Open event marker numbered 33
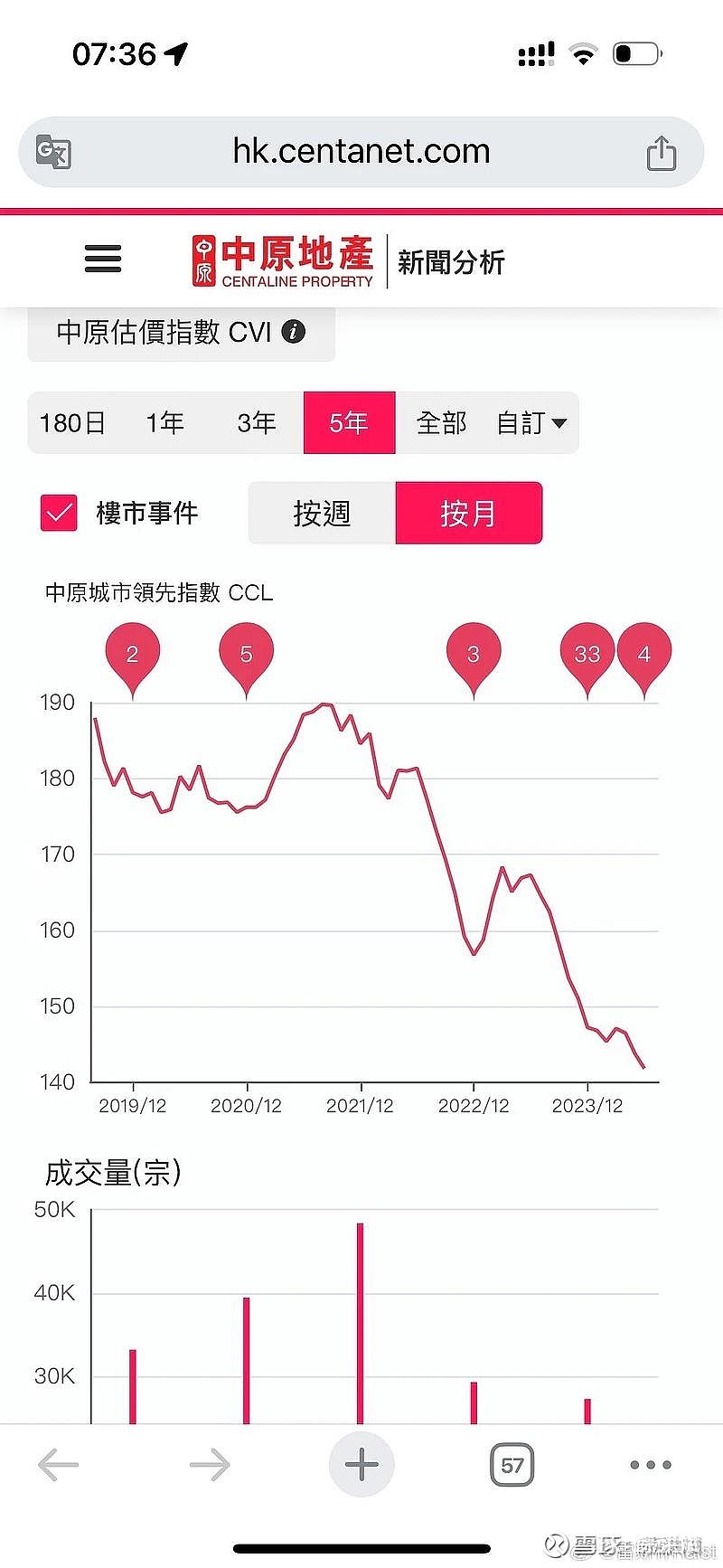 [587, 658]
